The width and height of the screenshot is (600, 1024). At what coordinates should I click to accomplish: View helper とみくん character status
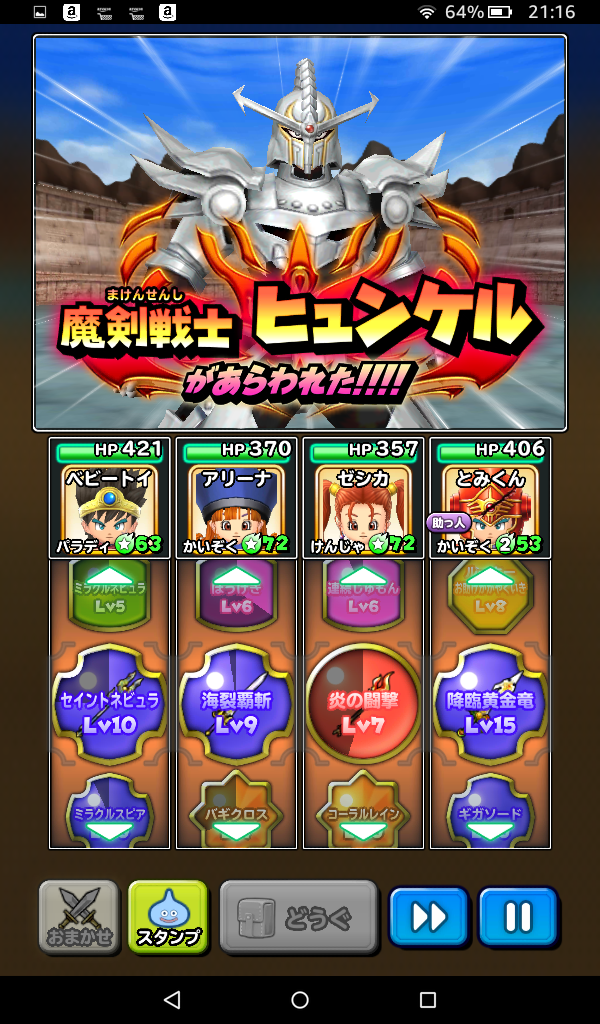(490, 498)
